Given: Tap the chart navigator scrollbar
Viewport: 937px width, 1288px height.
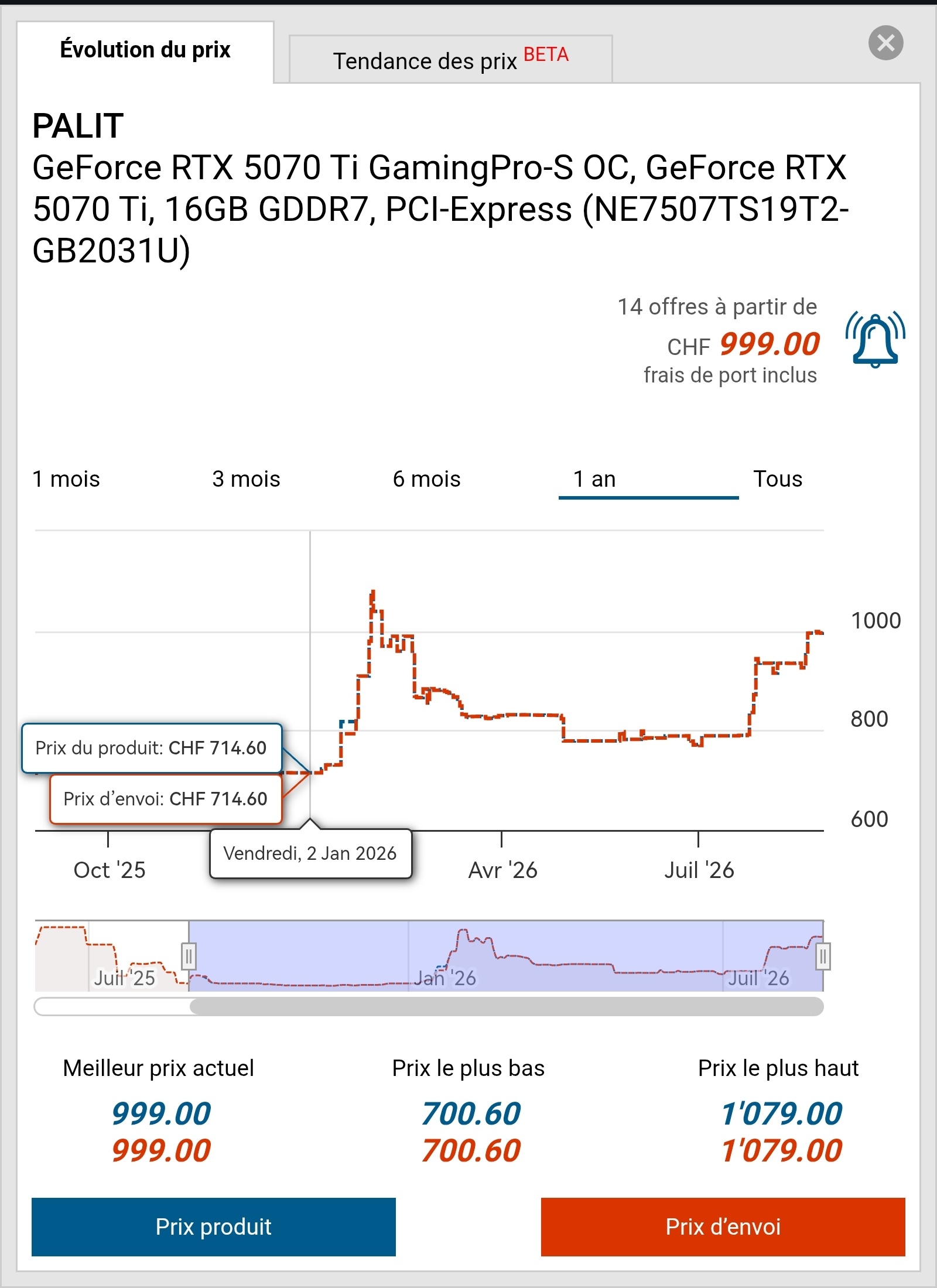Looking at the screenshot, I should (x=507, y=1007).
